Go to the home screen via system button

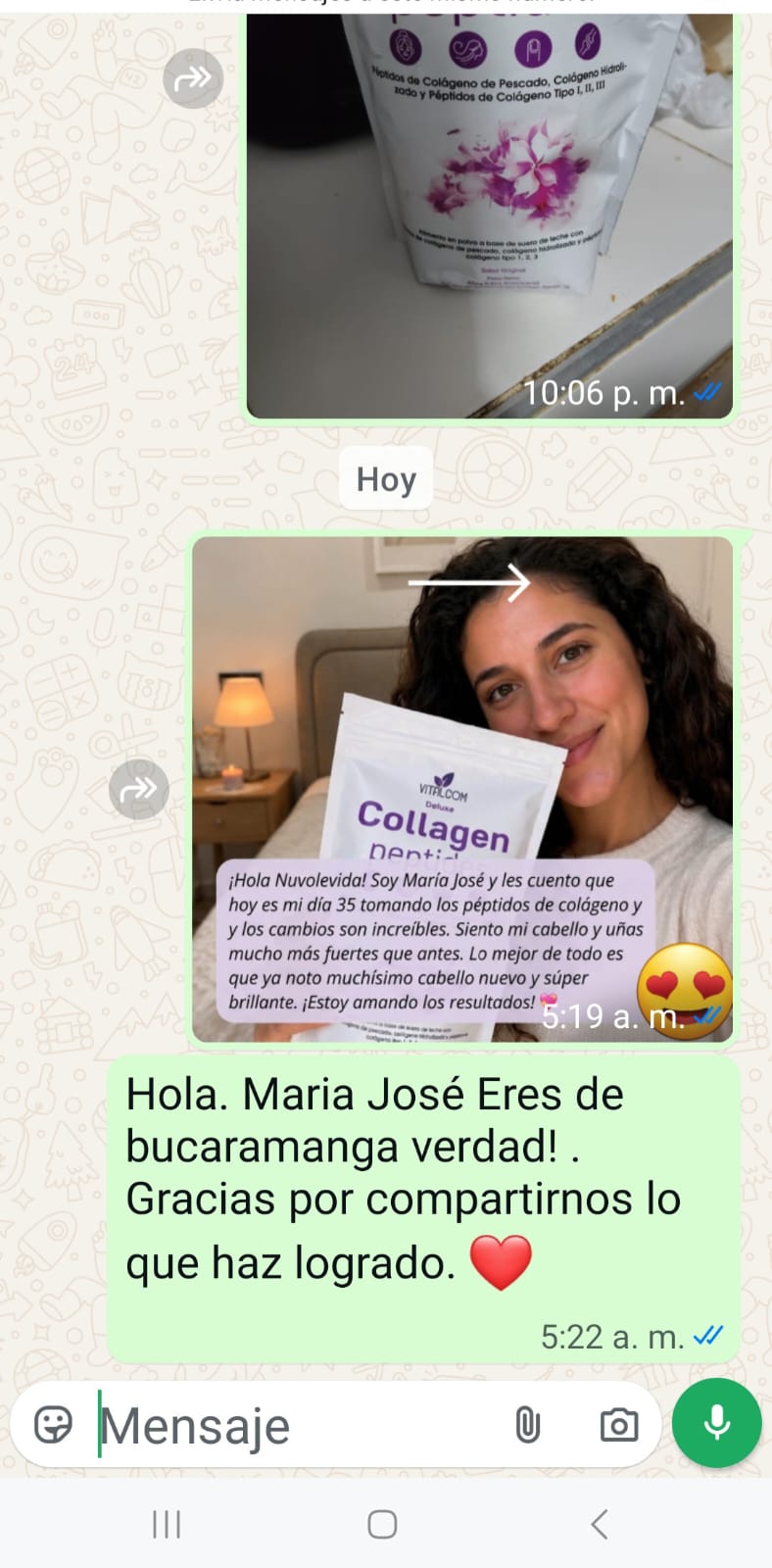[x=382, y=1524]
